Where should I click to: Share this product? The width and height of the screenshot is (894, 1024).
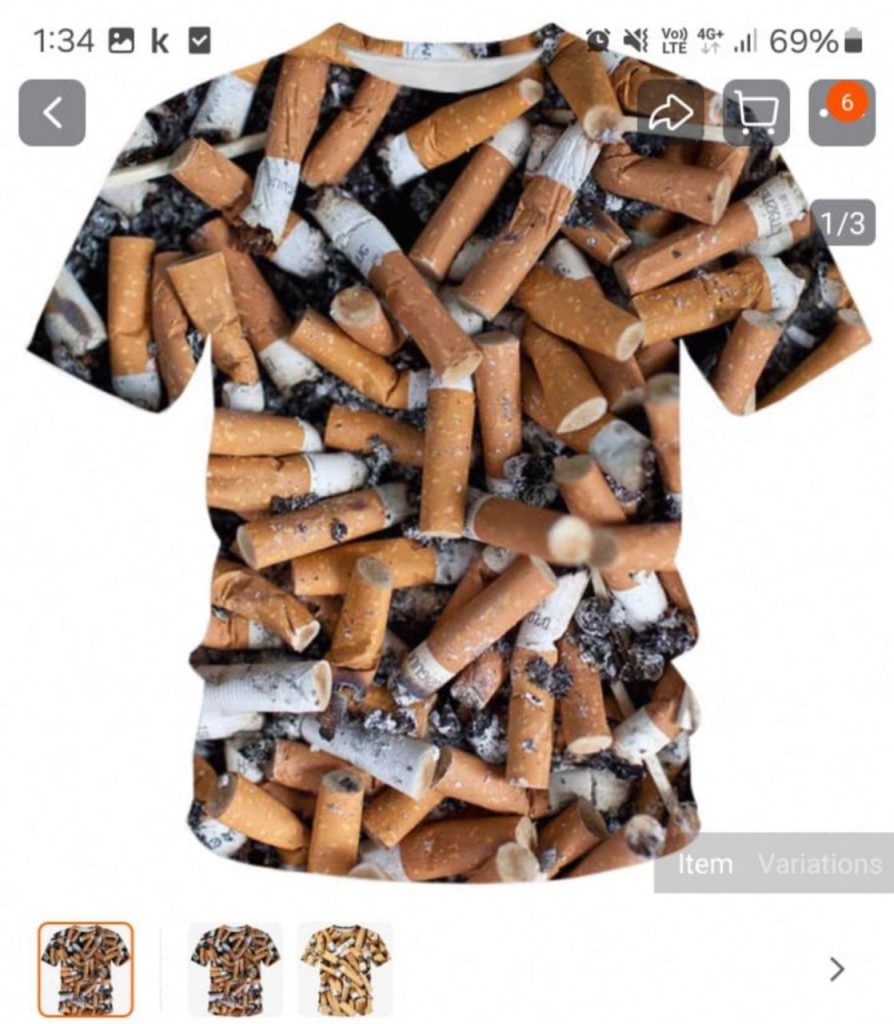point(670,113)
